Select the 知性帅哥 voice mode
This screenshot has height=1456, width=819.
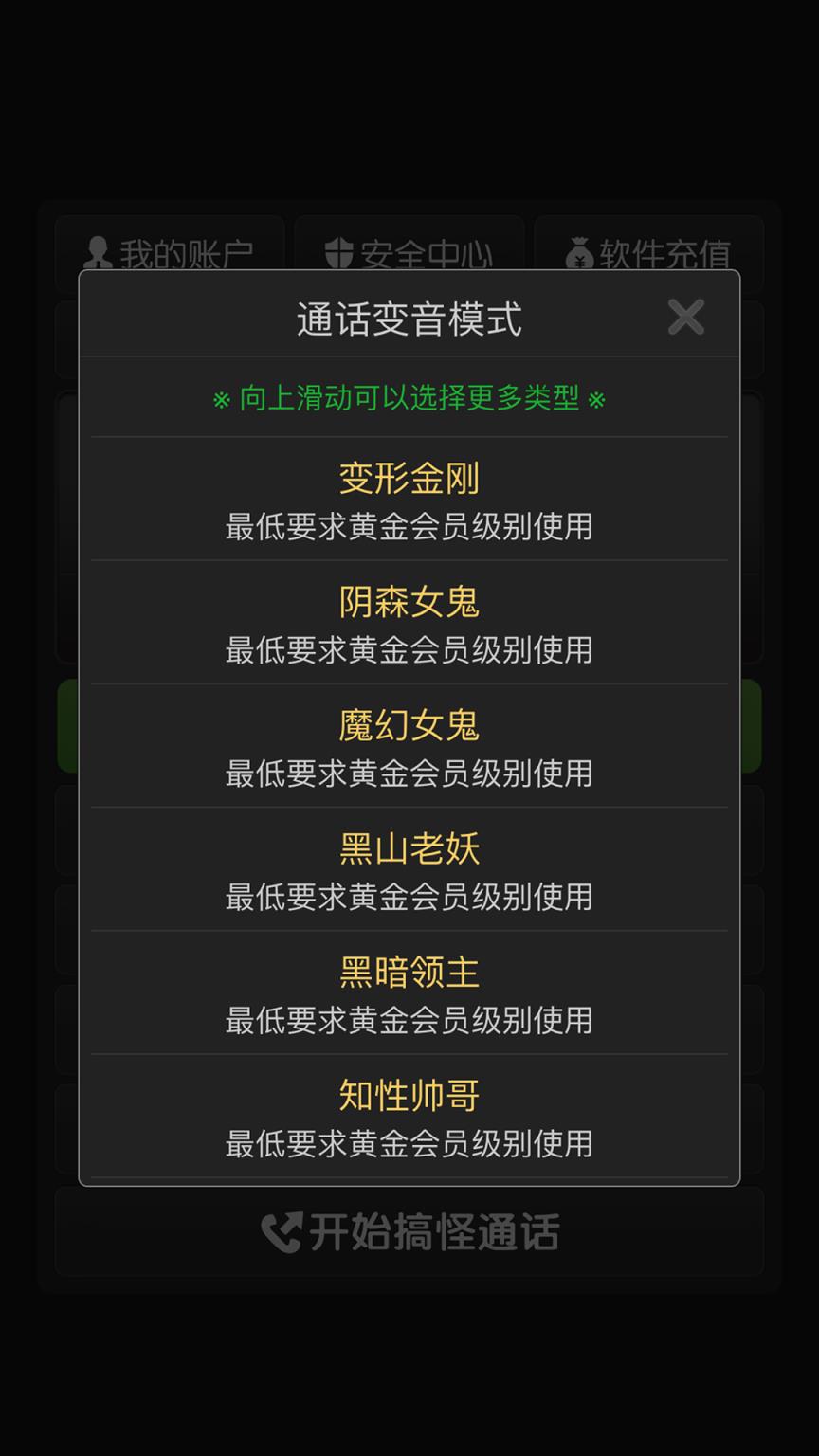coord(408,1095)
